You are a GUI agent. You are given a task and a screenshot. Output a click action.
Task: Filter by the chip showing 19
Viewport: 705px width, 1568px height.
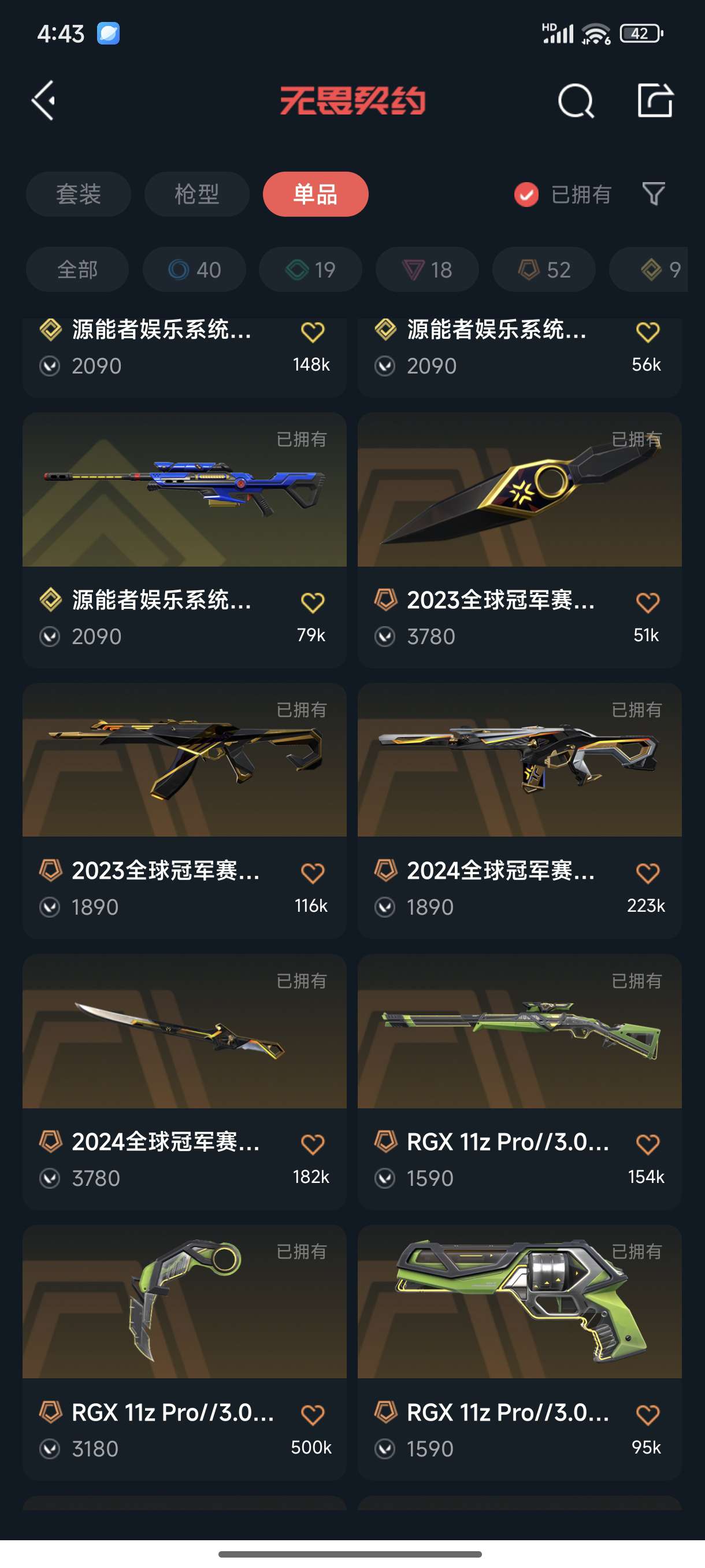pyautogui.click(x=310, y=269)
